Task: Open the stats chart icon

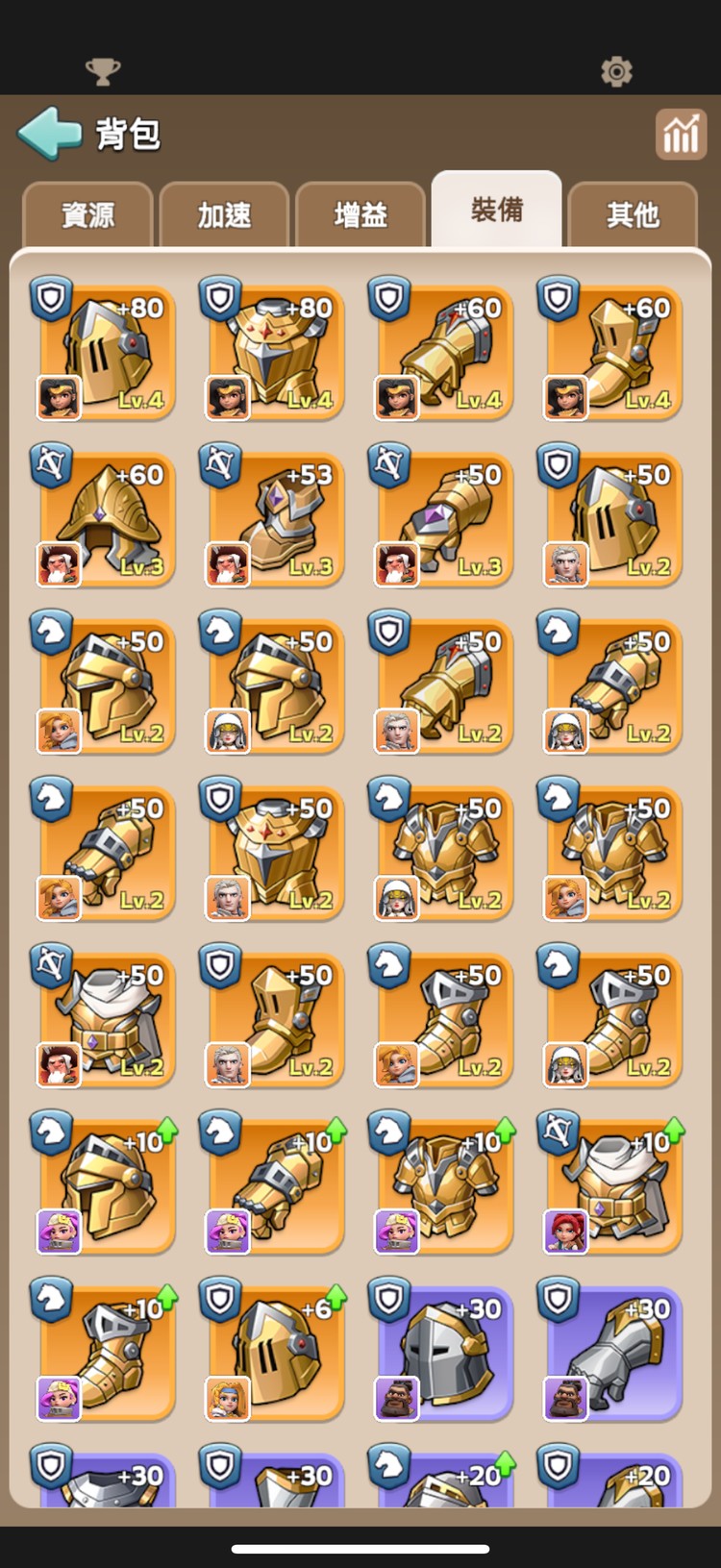Action: click(681, 134)
